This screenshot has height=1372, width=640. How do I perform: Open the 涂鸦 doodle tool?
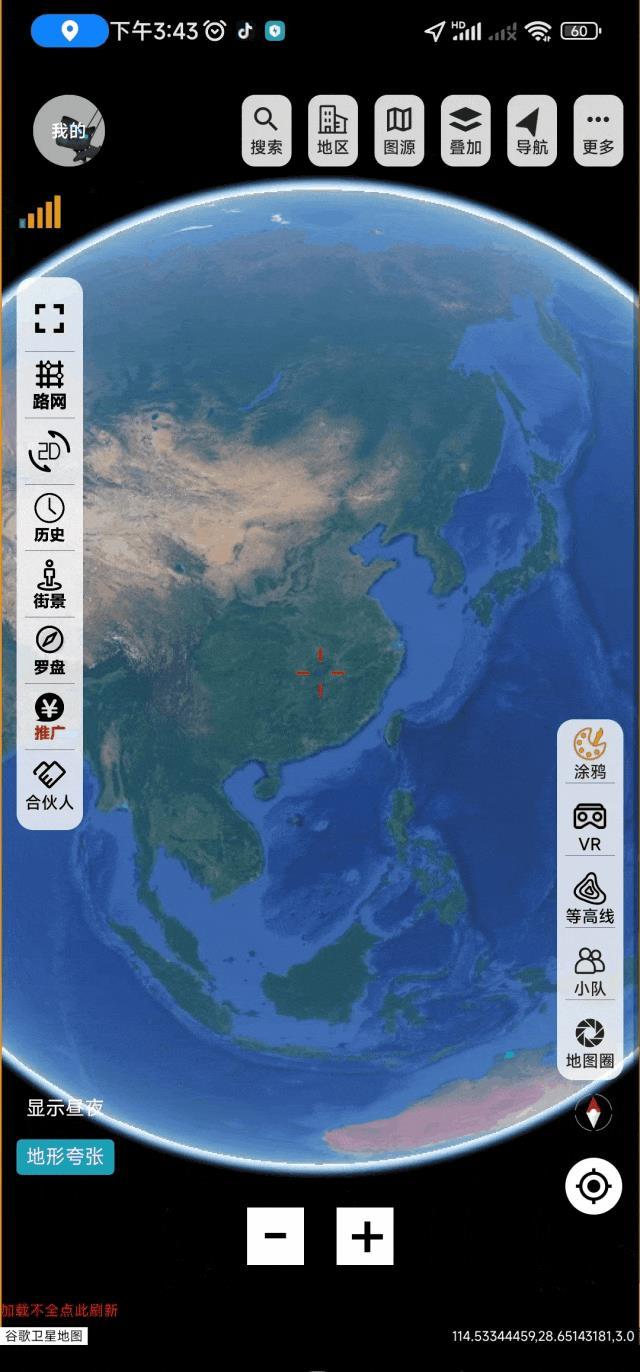tap(590, 753)
